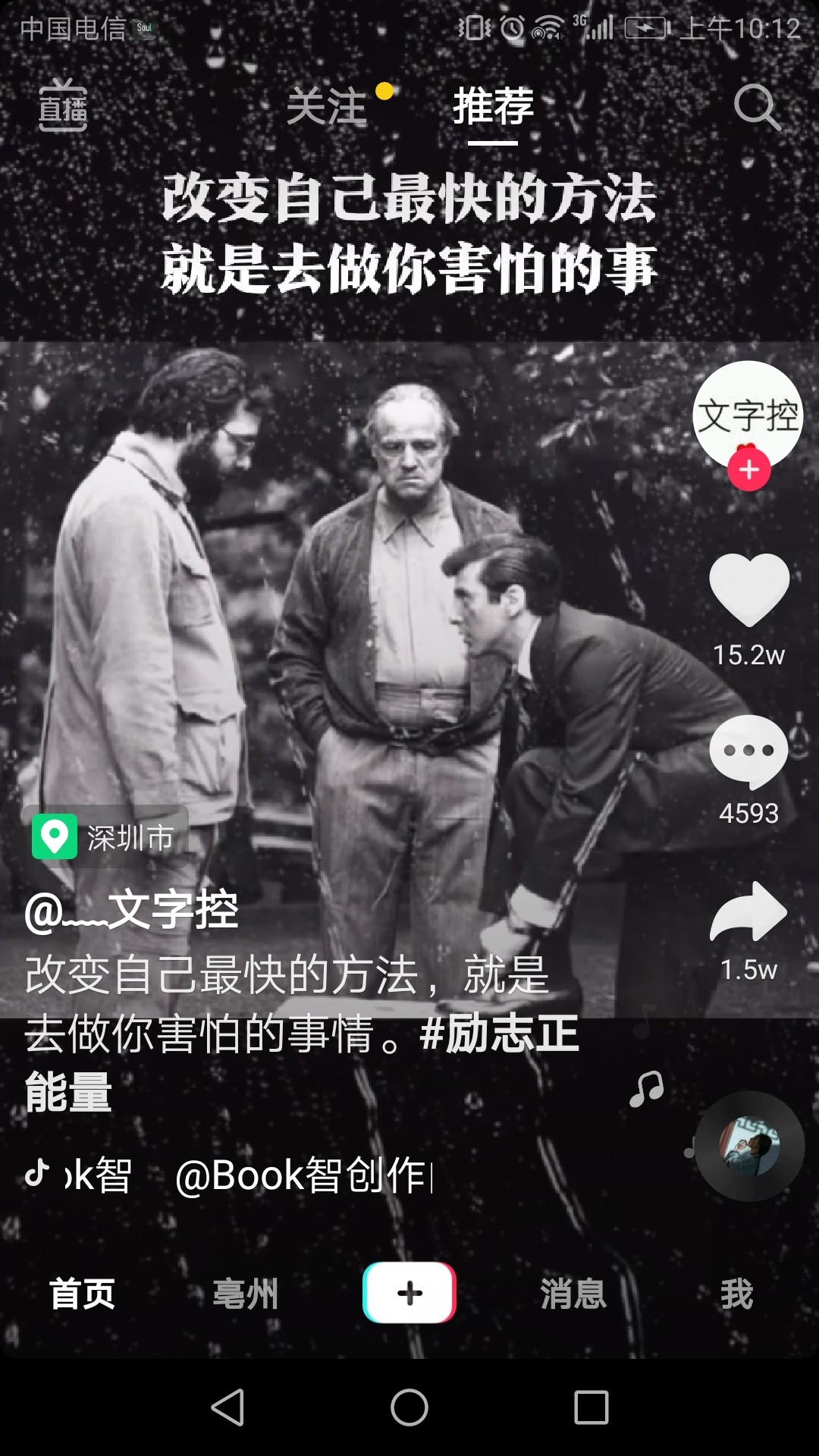Open the live stream (直播) icon
The image size is (819, 1456).
63,107
